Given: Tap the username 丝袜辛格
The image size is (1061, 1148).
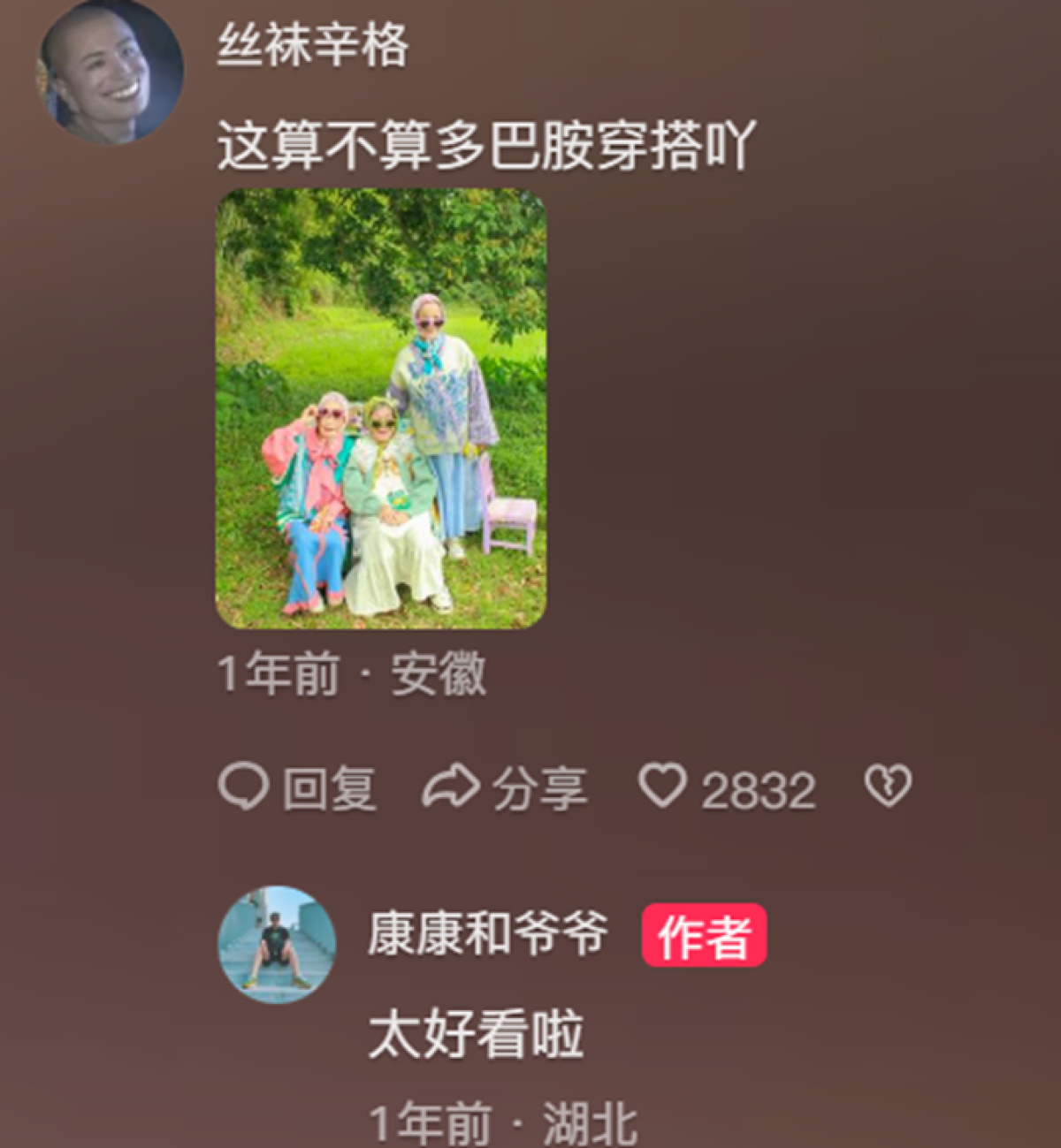Looking at the screenshot, I should (x=313, y=44).
